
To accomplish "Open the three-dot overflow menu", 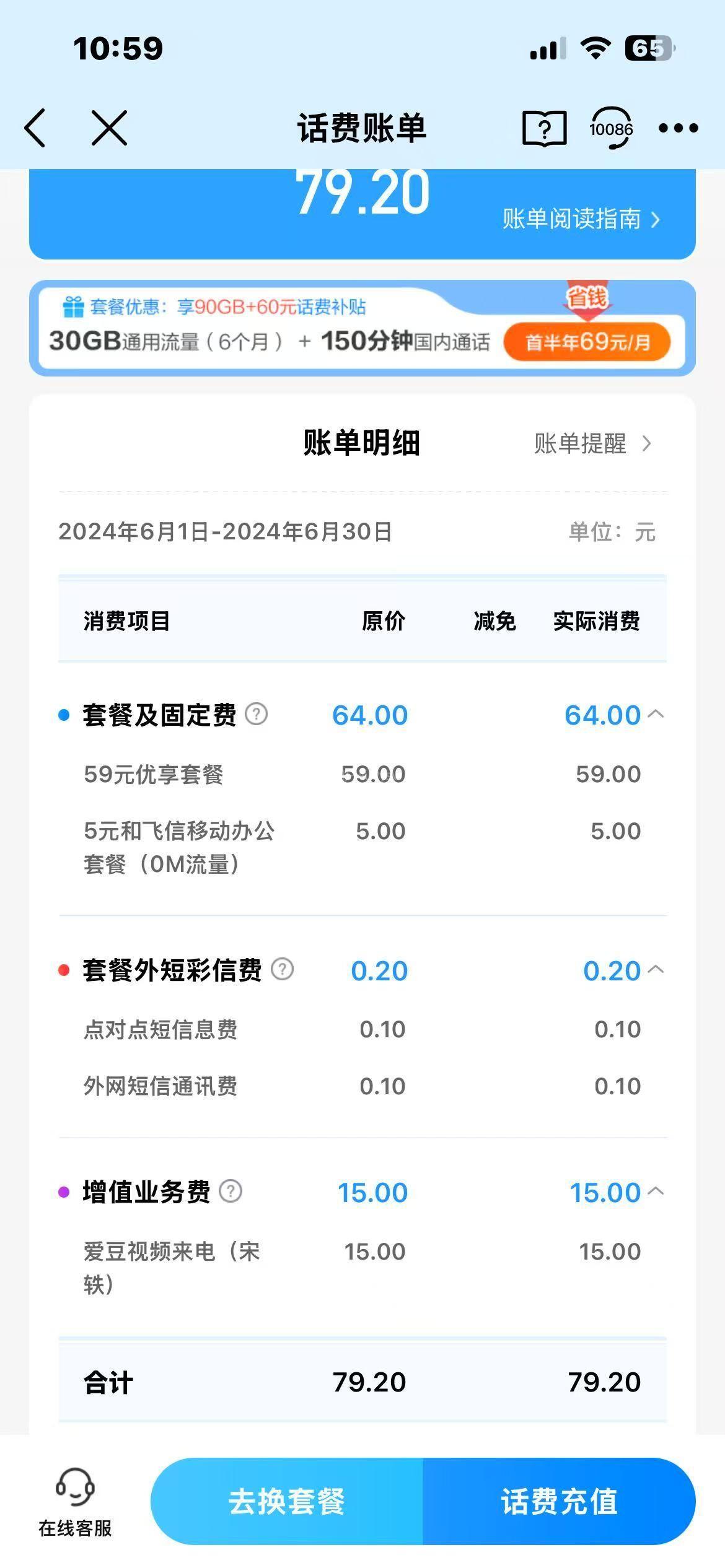I will point(678,128).
